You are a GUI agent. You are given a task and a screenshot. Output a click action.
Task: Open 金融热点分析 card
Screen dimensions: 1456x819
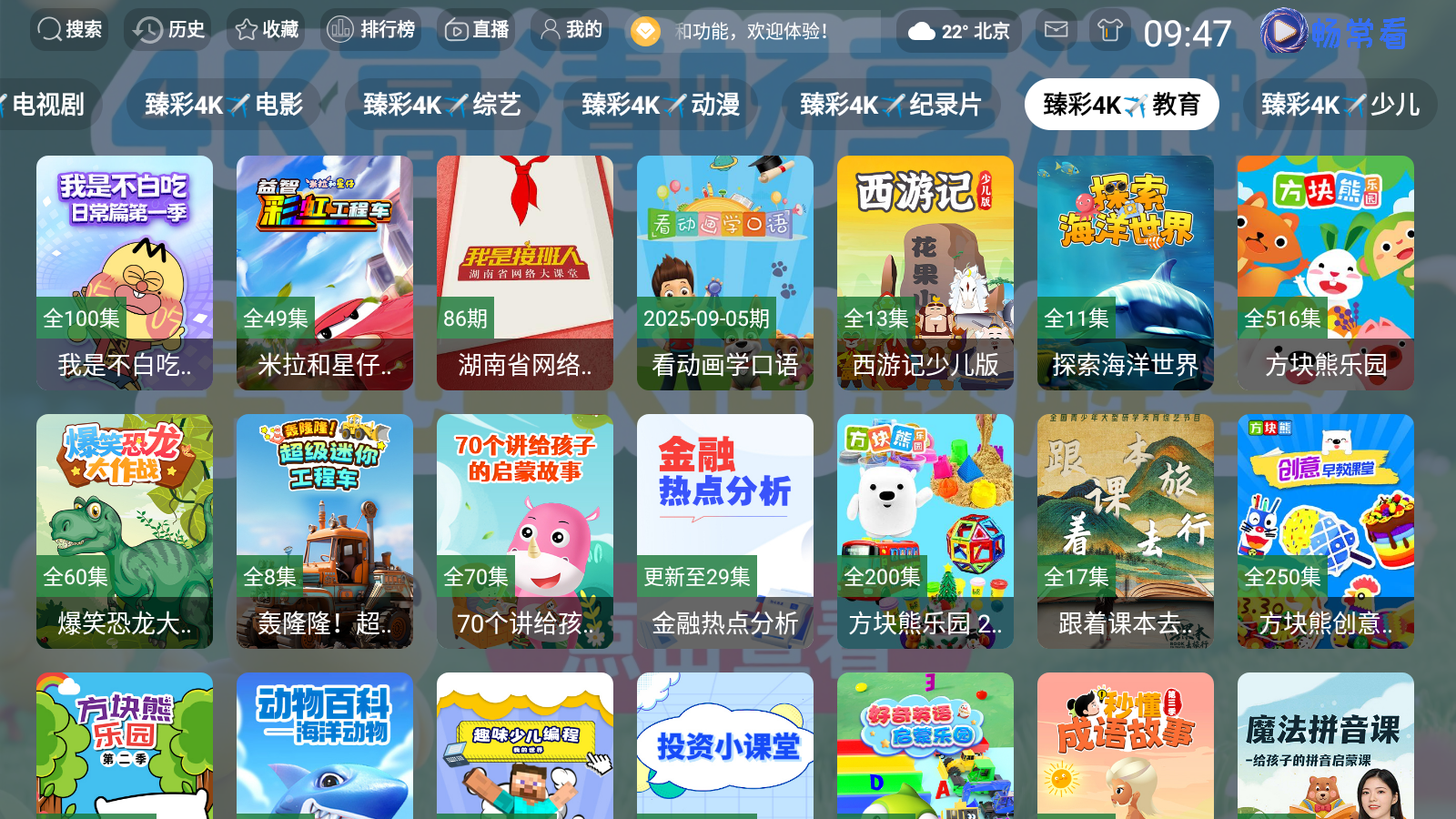725,531
